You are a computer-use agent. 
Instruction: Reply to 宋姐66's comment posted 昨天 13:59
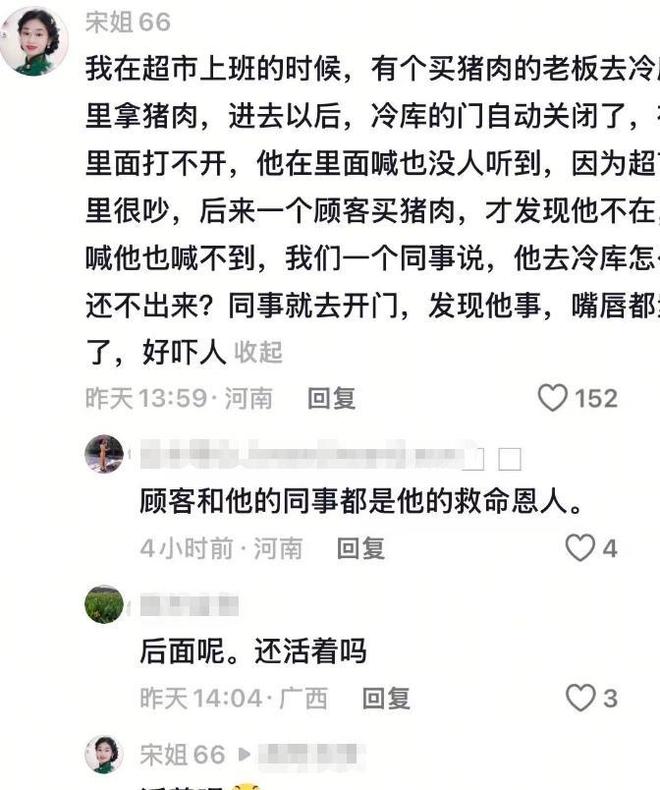click(331, 398)
